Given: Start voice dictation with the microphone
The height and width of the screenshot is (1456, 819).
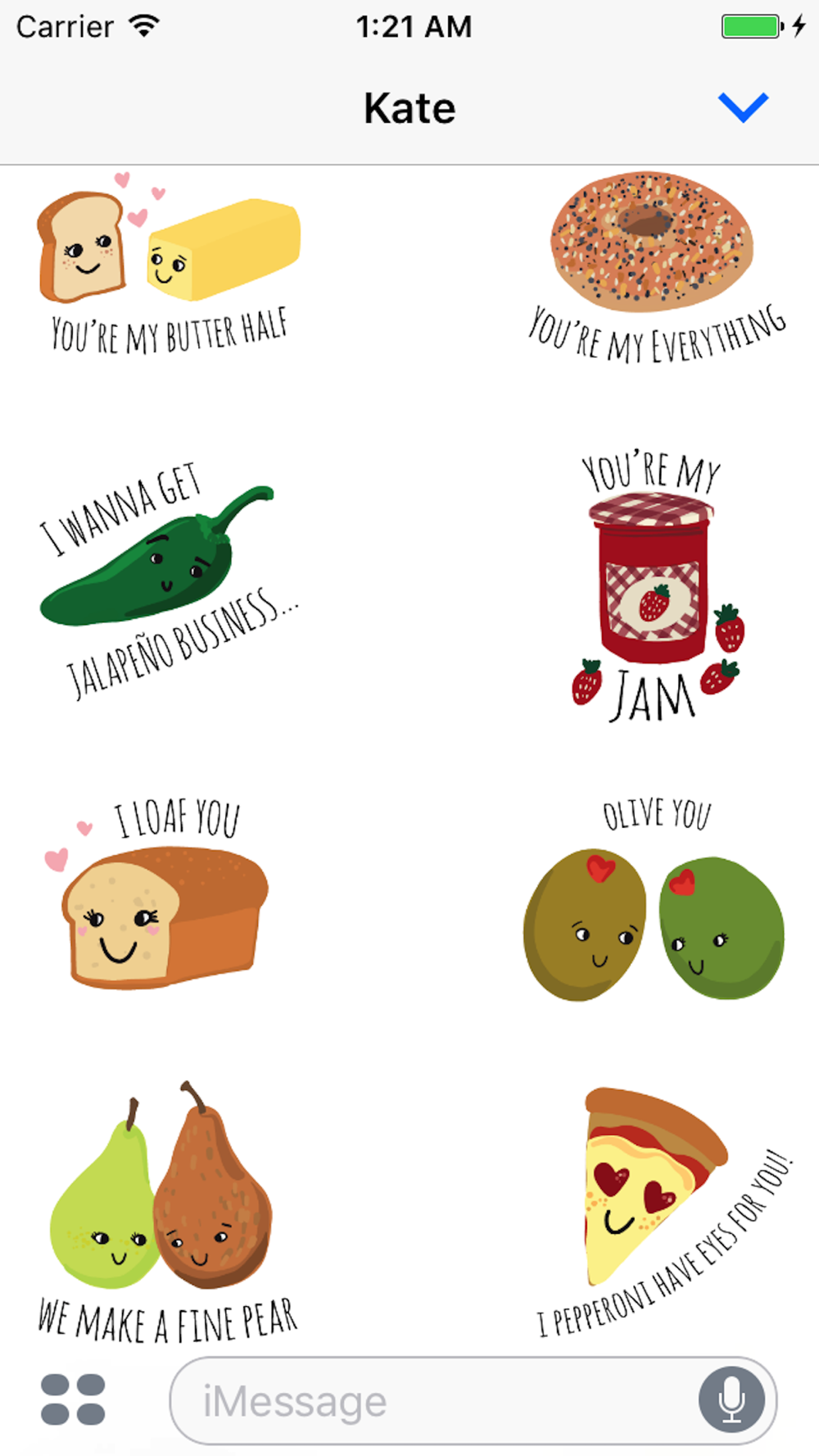Looking at the screenshot, I should pyautogui.click(x=731, y=1400).
